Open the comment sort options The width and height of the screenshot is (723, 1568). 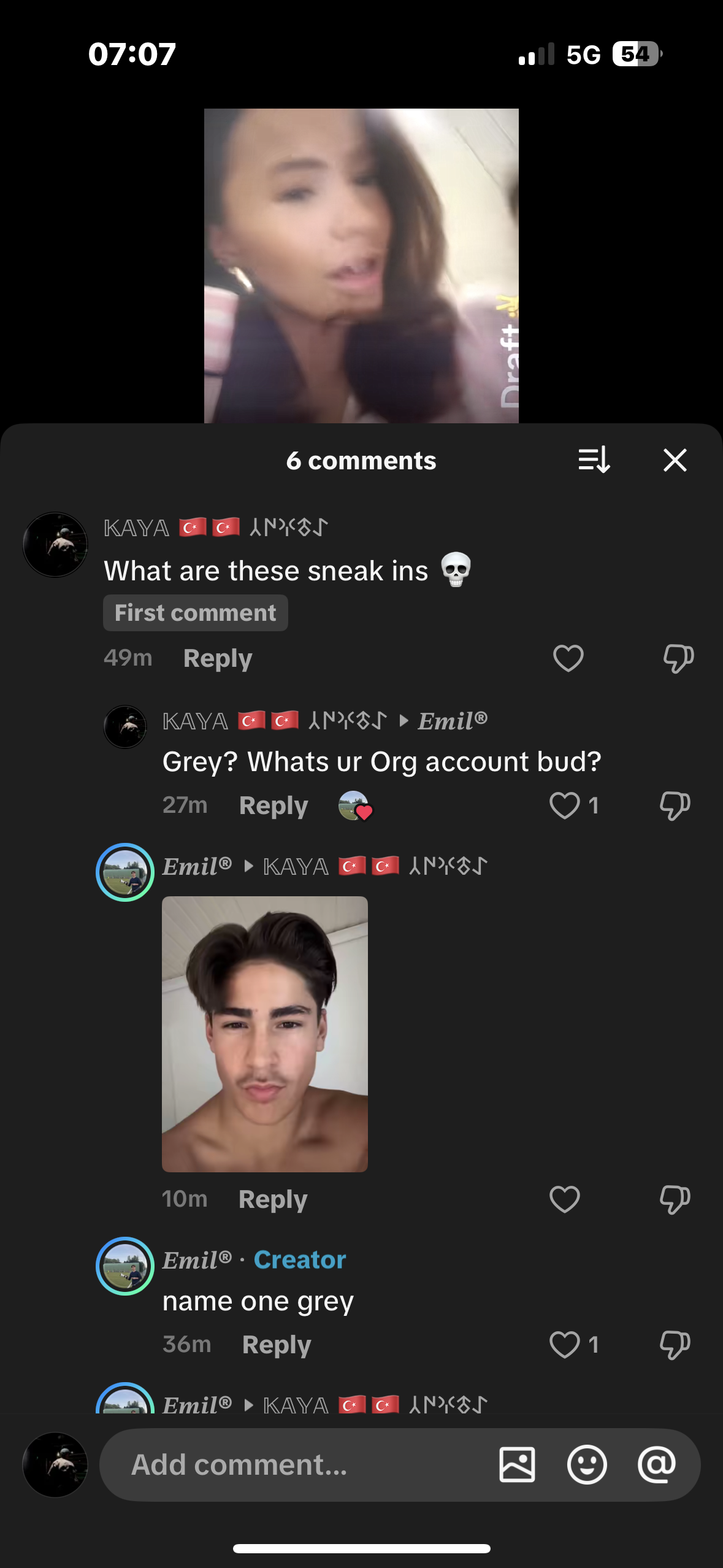[594, 460]
